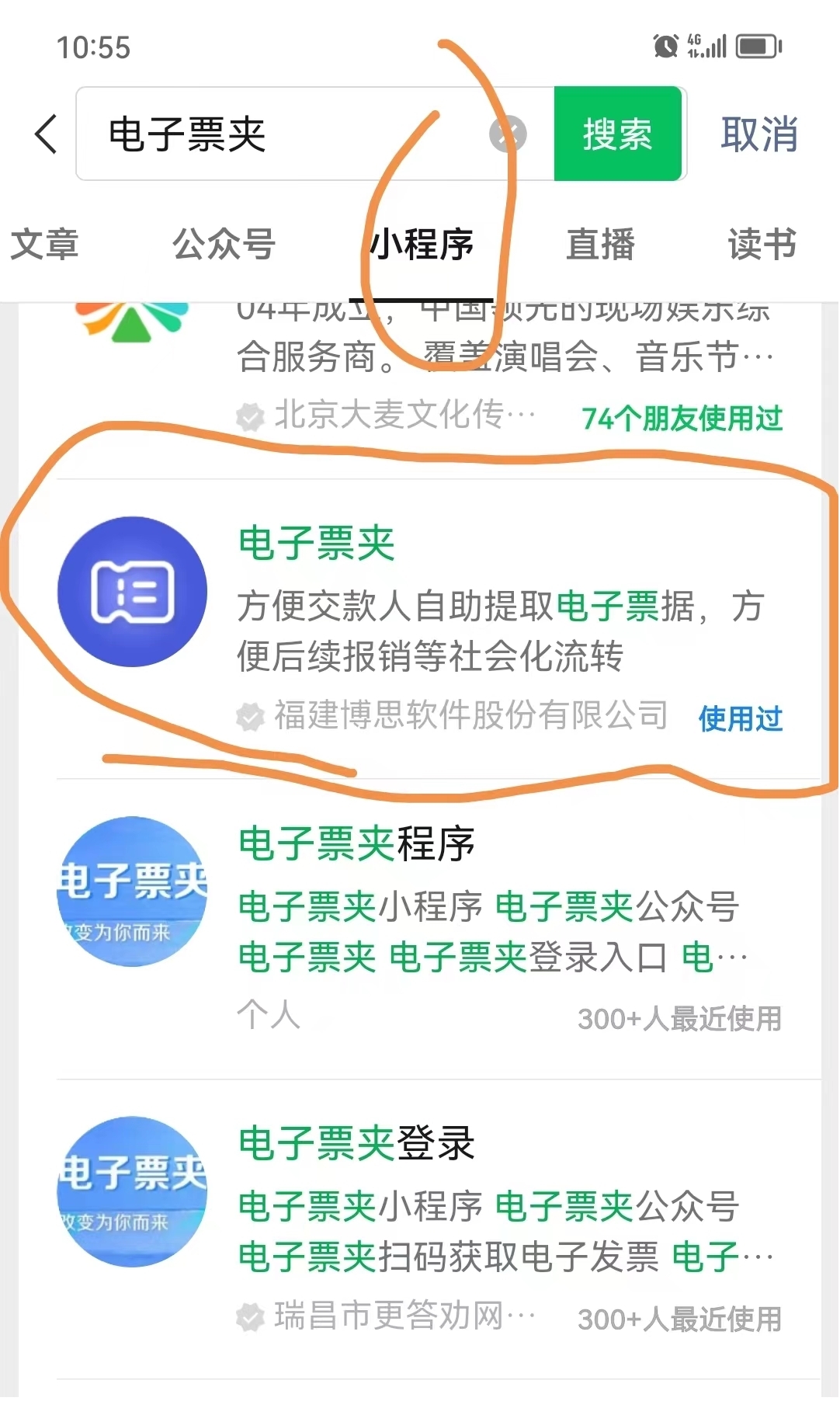Switch to the 文章 tab
The image size is (840, 1401).
(44, 245)
